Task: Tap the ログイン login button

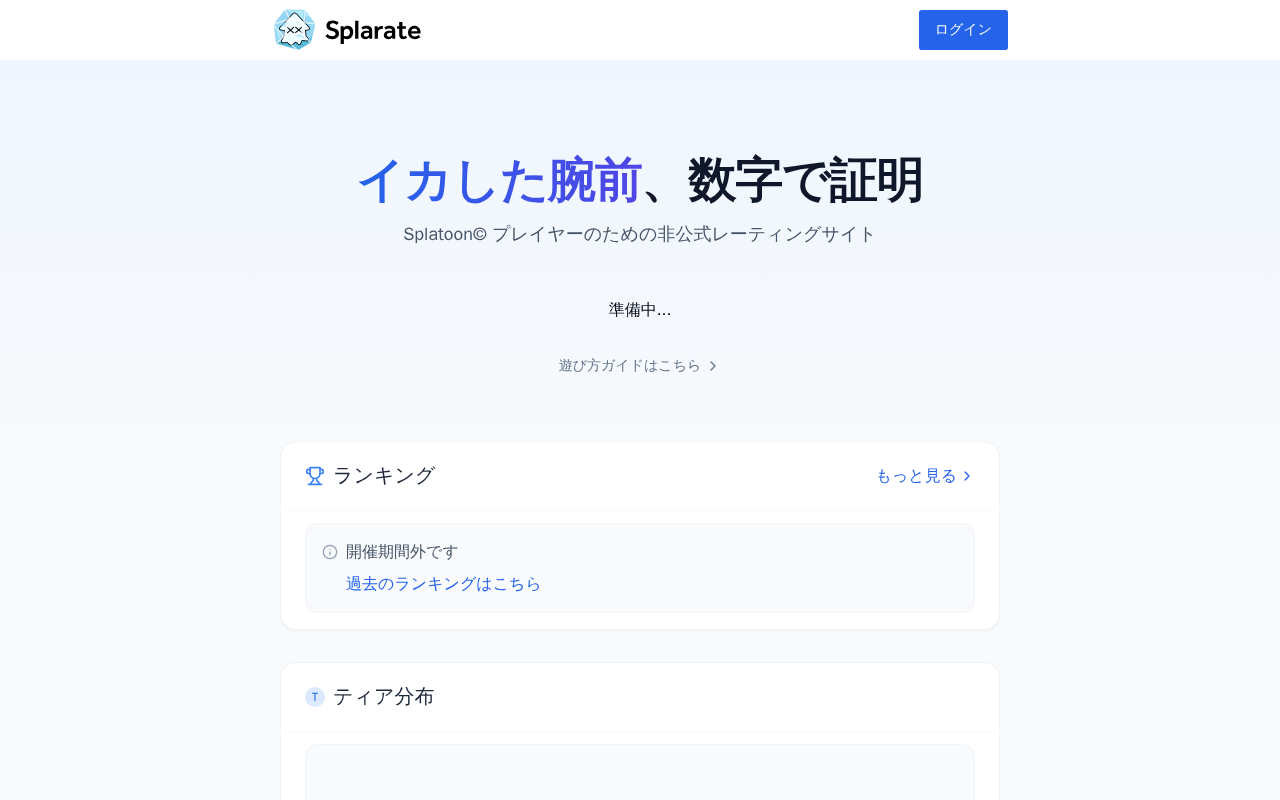Action: 962,30
